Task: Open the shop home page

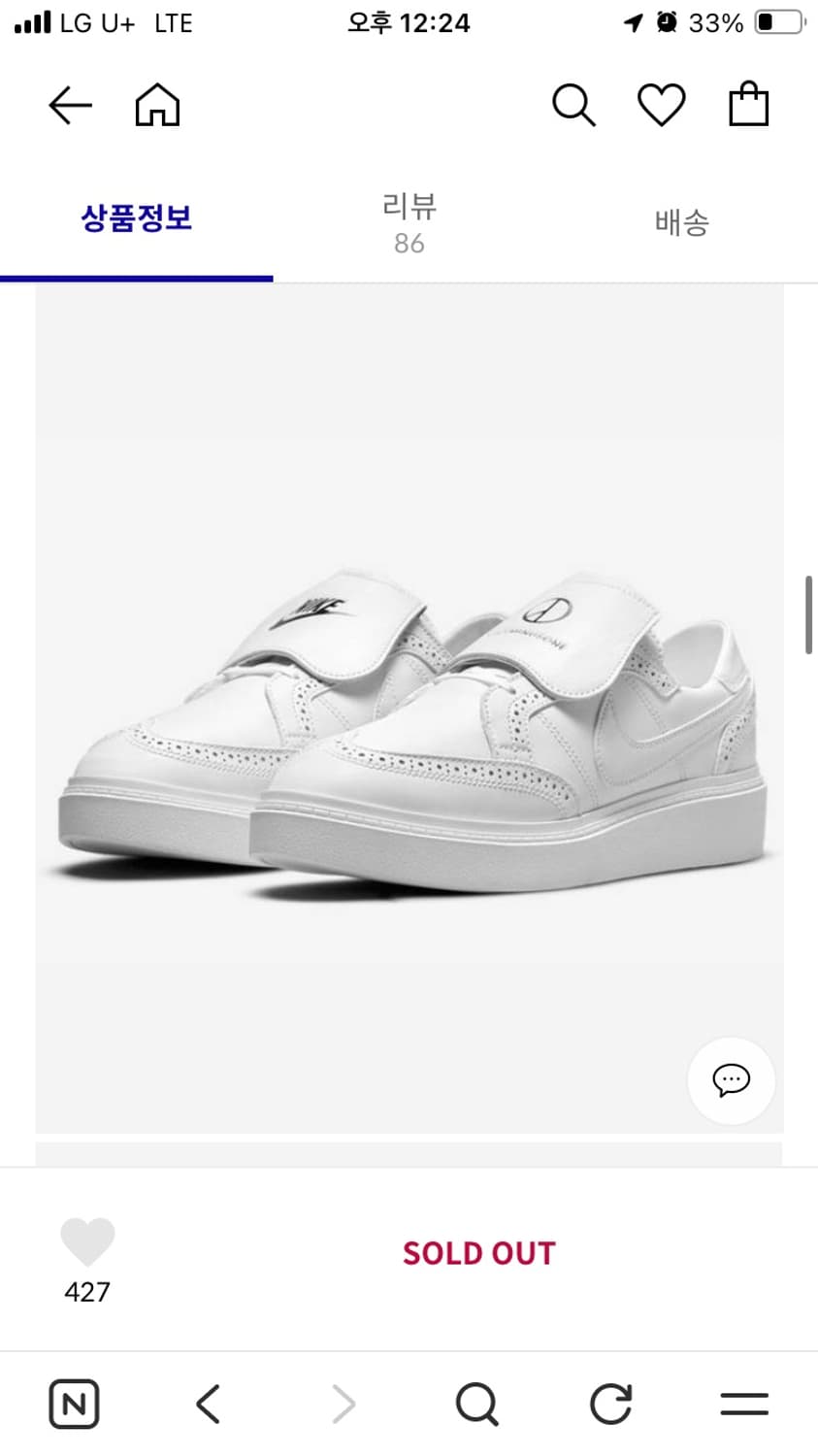Action: (x=157, y=105)
